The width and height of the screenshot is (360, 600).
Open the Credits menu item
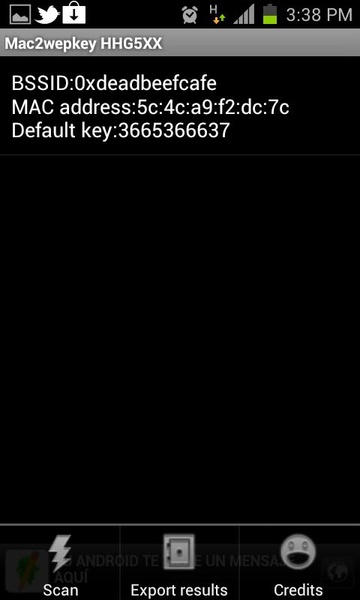[x=300, y=563]
